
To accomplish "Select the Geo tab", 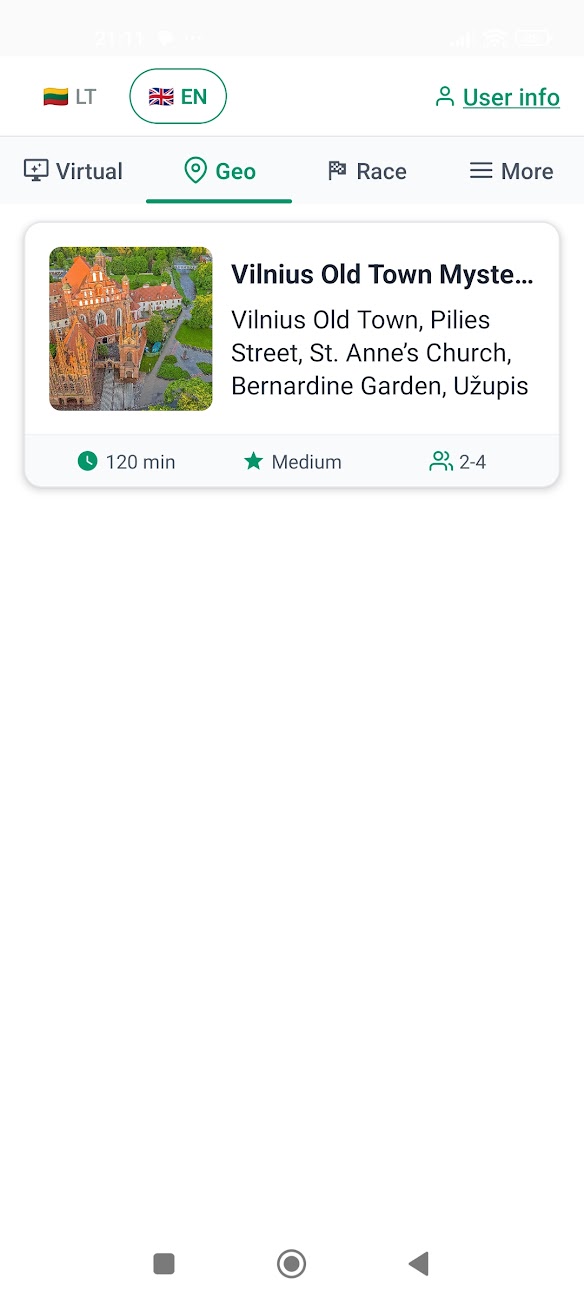I will point(219,171).
